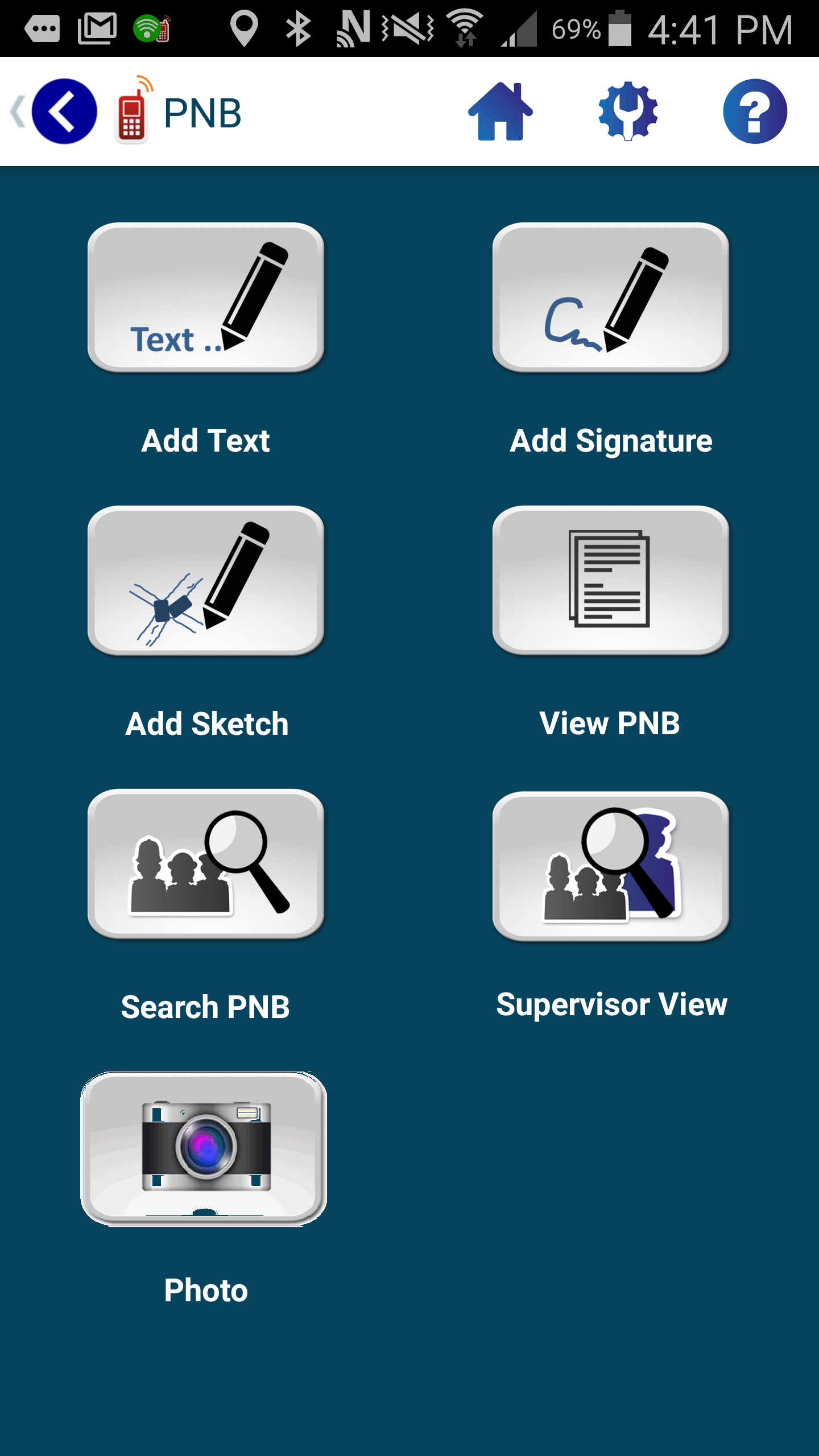The width and height of the screenshot is (819, 1456).
Task: Go back using the blue arrow
Action: click(x=64, y=112)
